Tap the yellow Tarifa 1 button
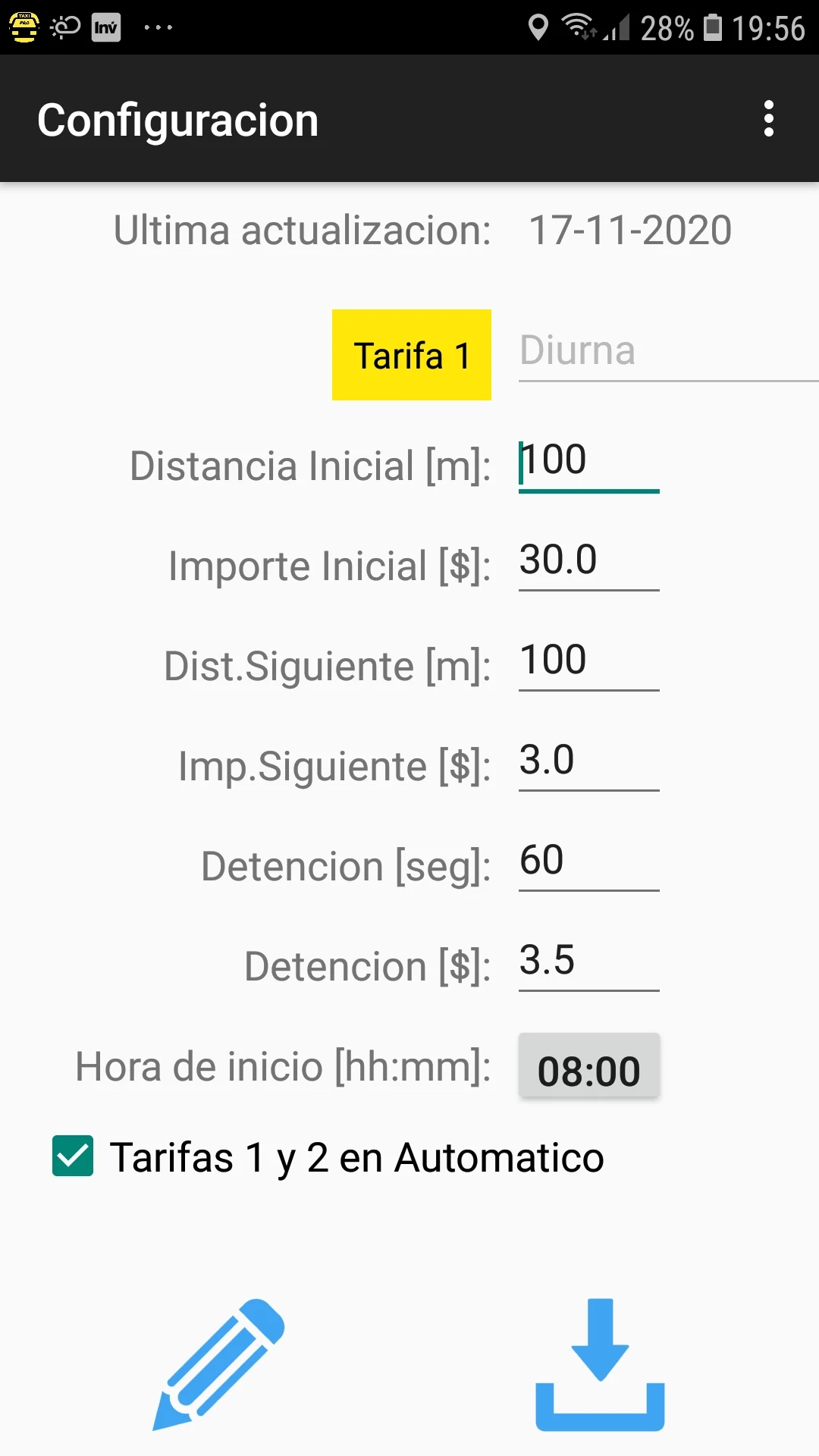The image size is (819, 1456). click(x=412, y=355)
